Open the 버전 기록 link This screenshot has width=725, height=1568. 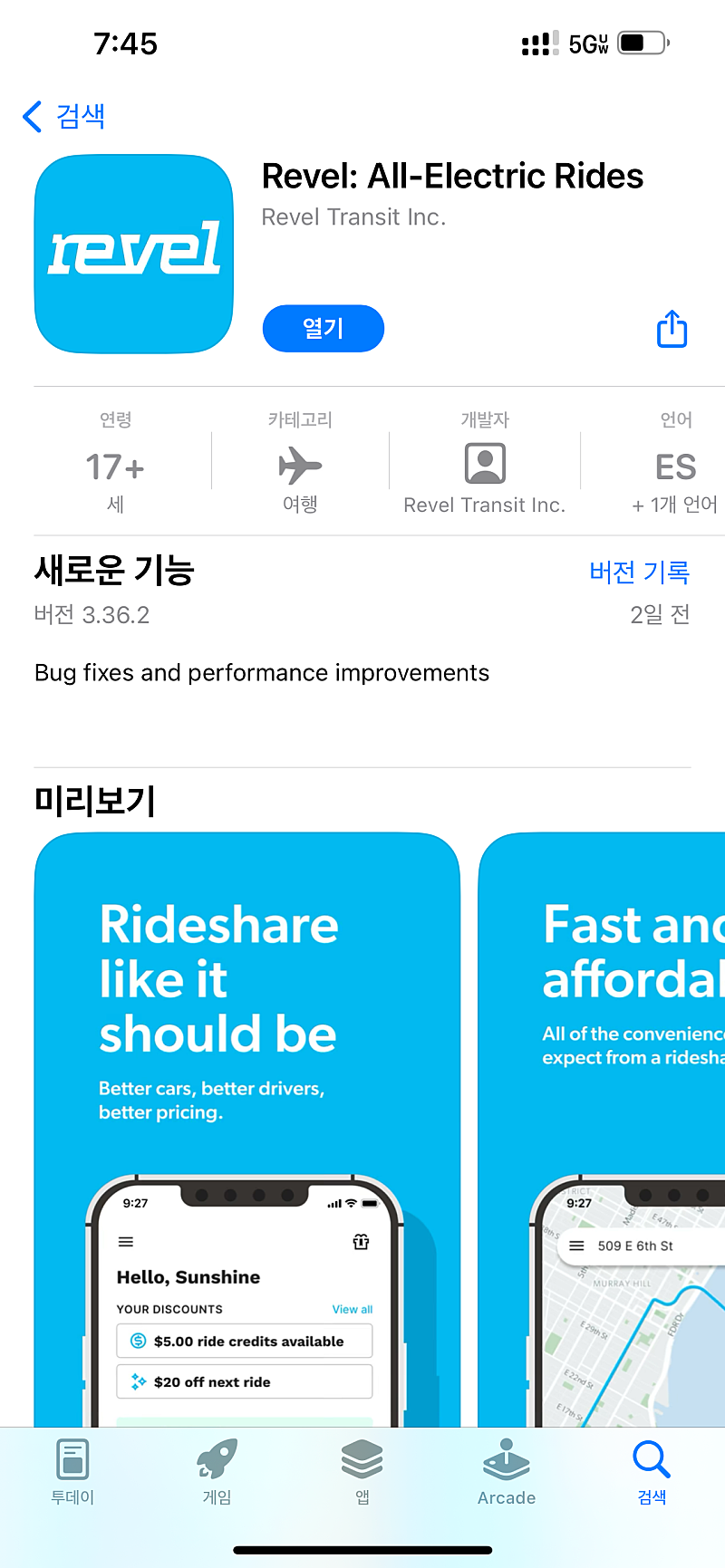(639, 572)
